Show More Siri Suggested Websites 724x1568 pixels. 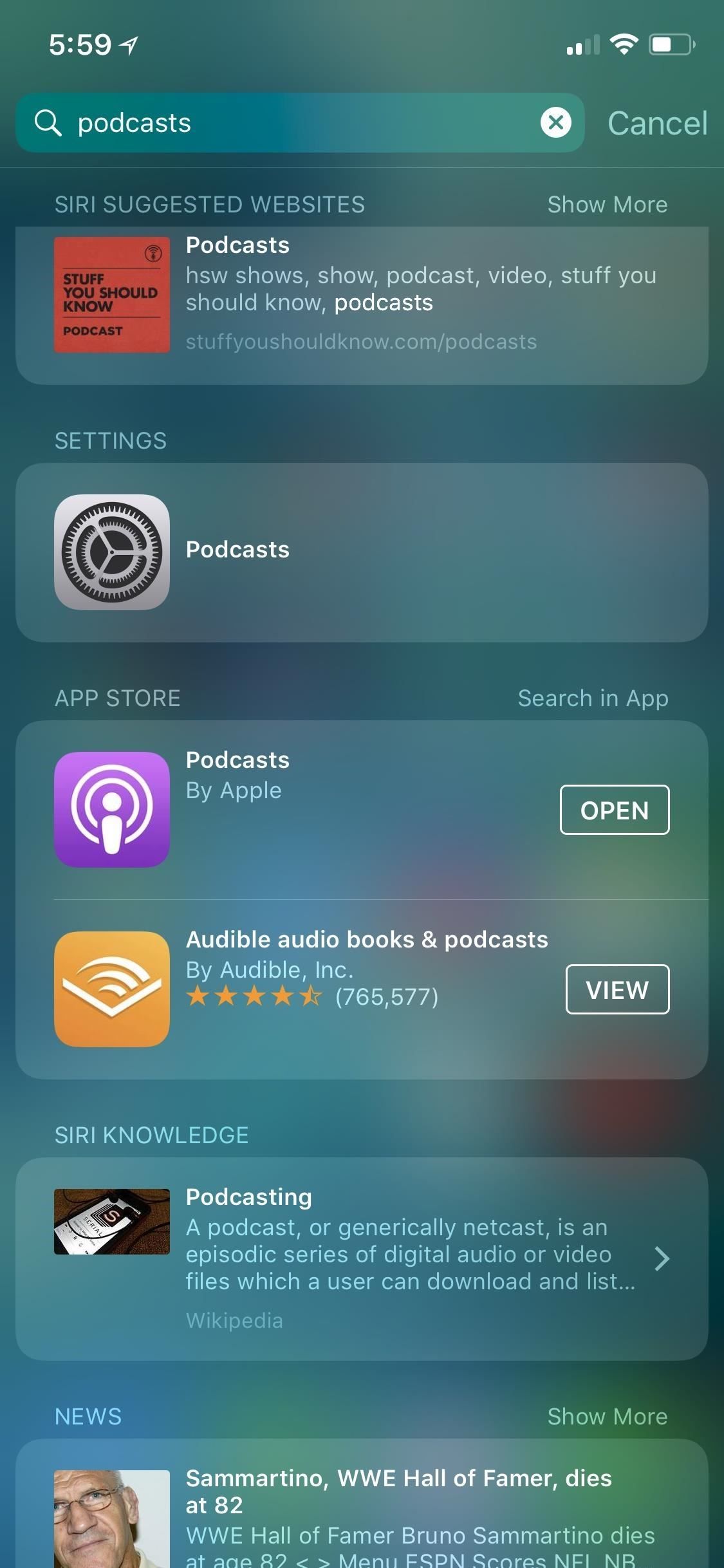pyautogui.click(x=608, y=203)
